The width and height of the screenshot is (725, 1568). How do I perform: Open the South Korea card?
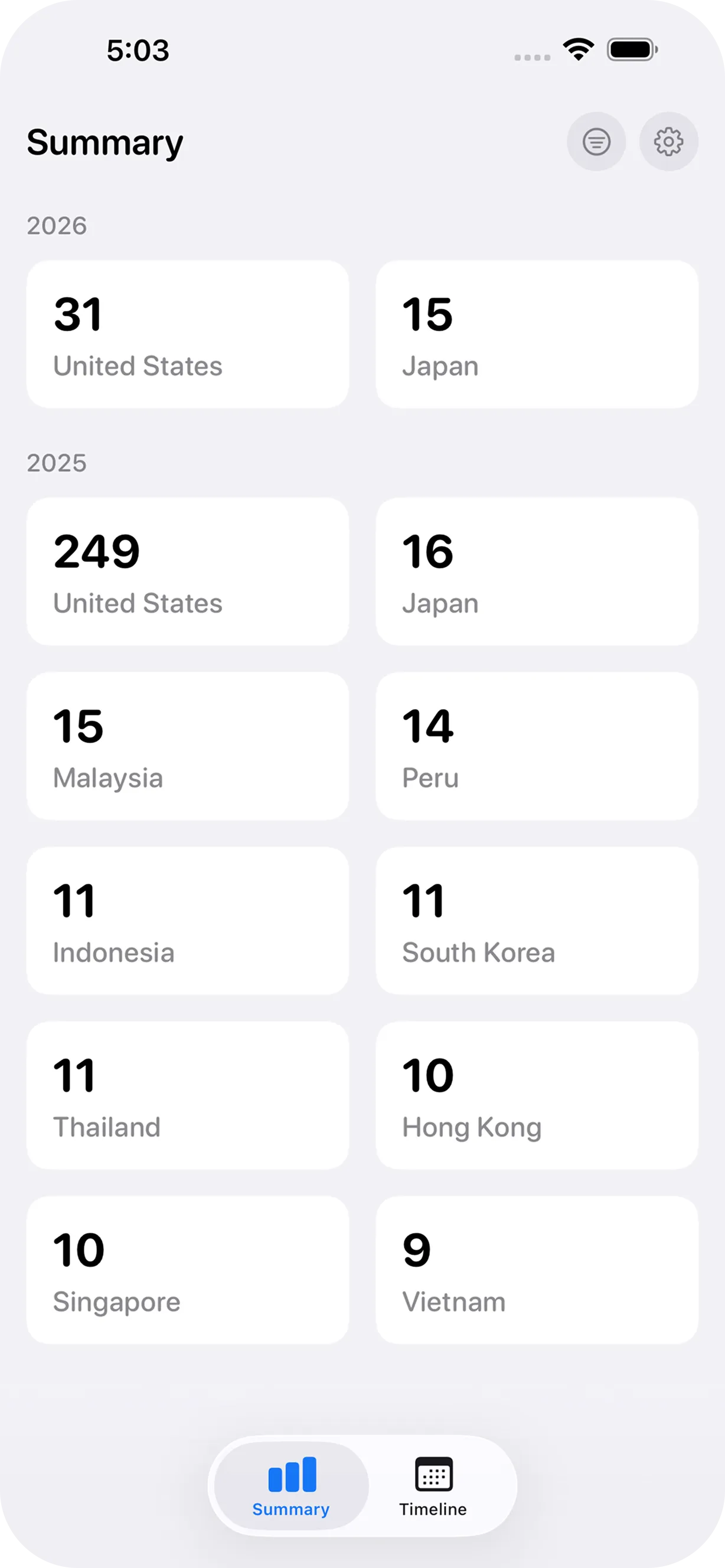point(536,921)
